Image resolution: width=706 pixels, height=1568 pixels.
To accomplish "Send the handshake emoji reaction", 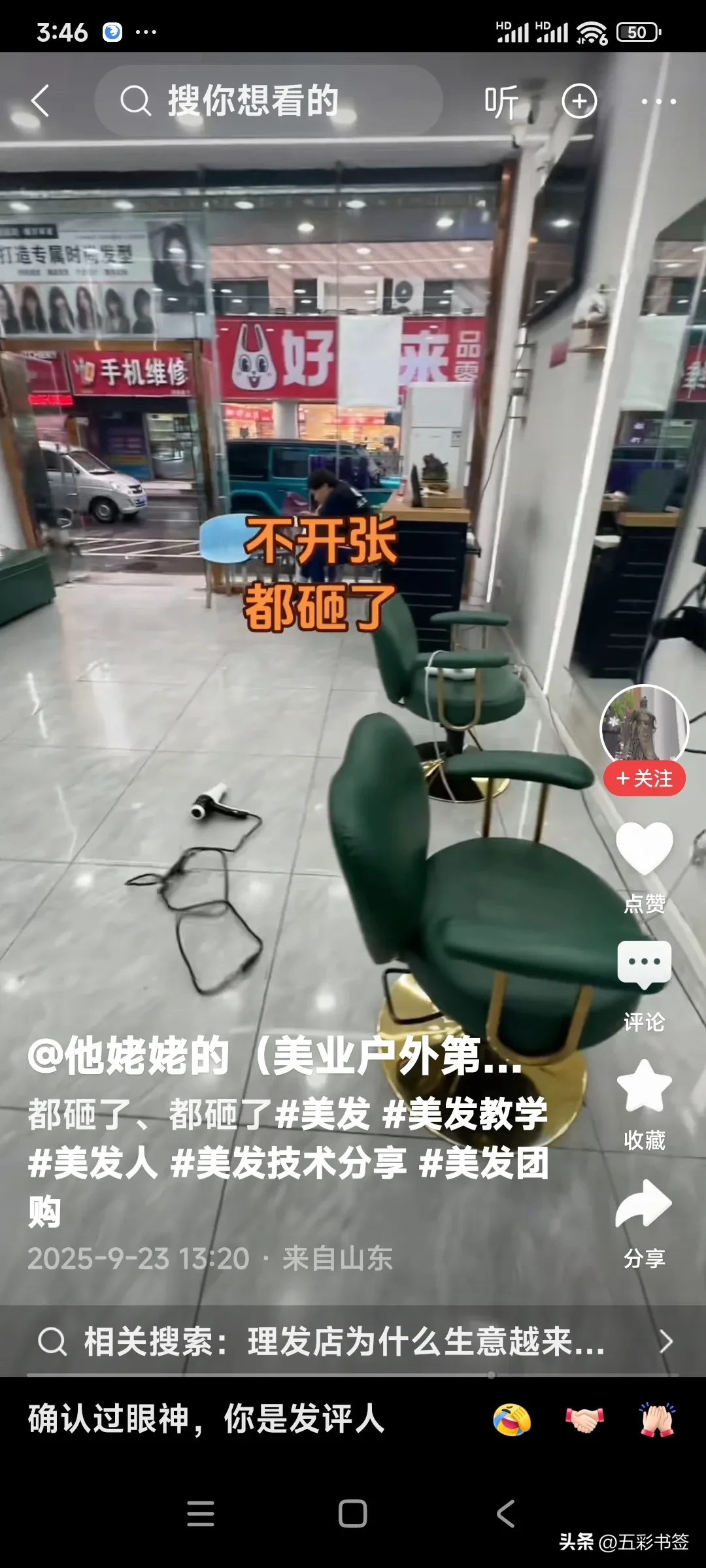I will 584,1420.
